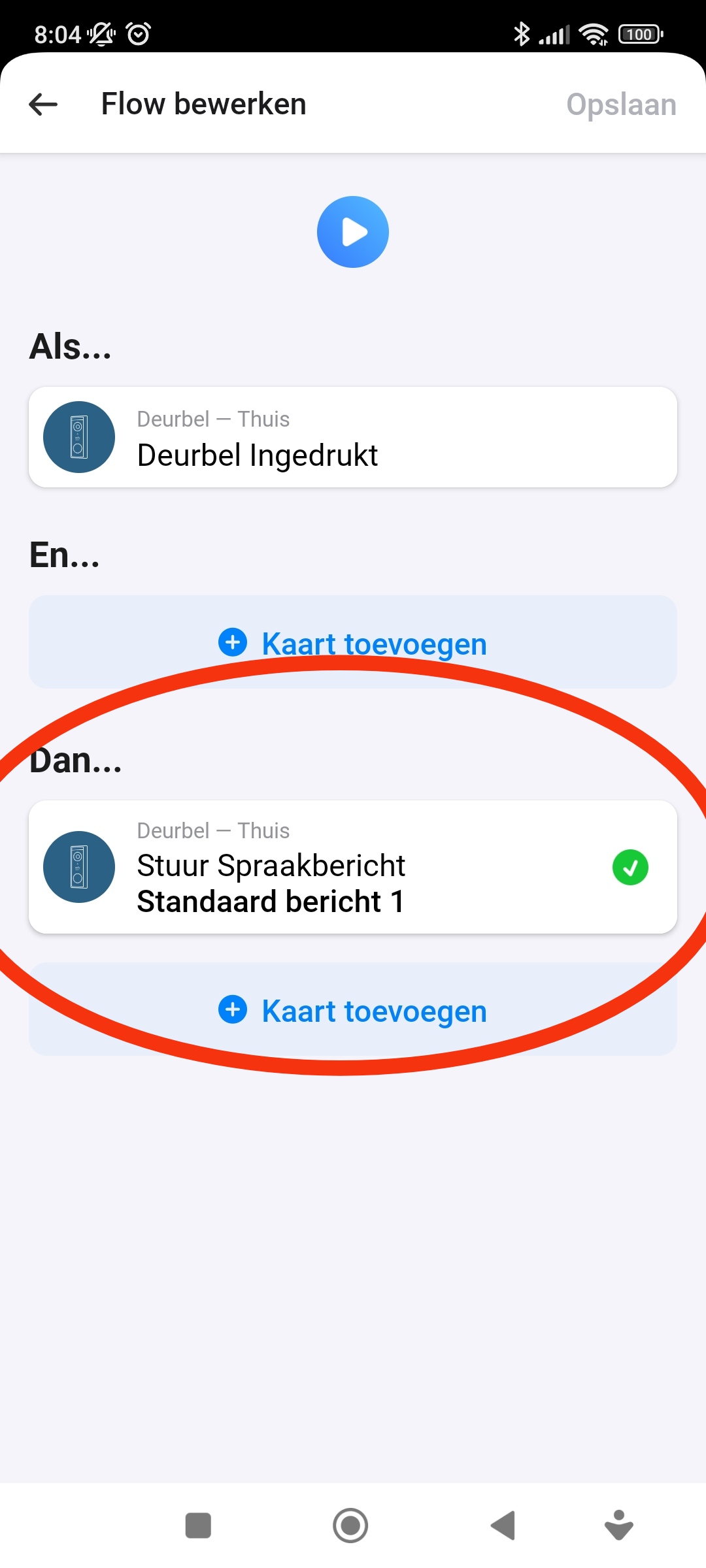Open the Deurbel Ingedrukt trigger card
This screenshot has height=1568, width=706.
(353, 437)
